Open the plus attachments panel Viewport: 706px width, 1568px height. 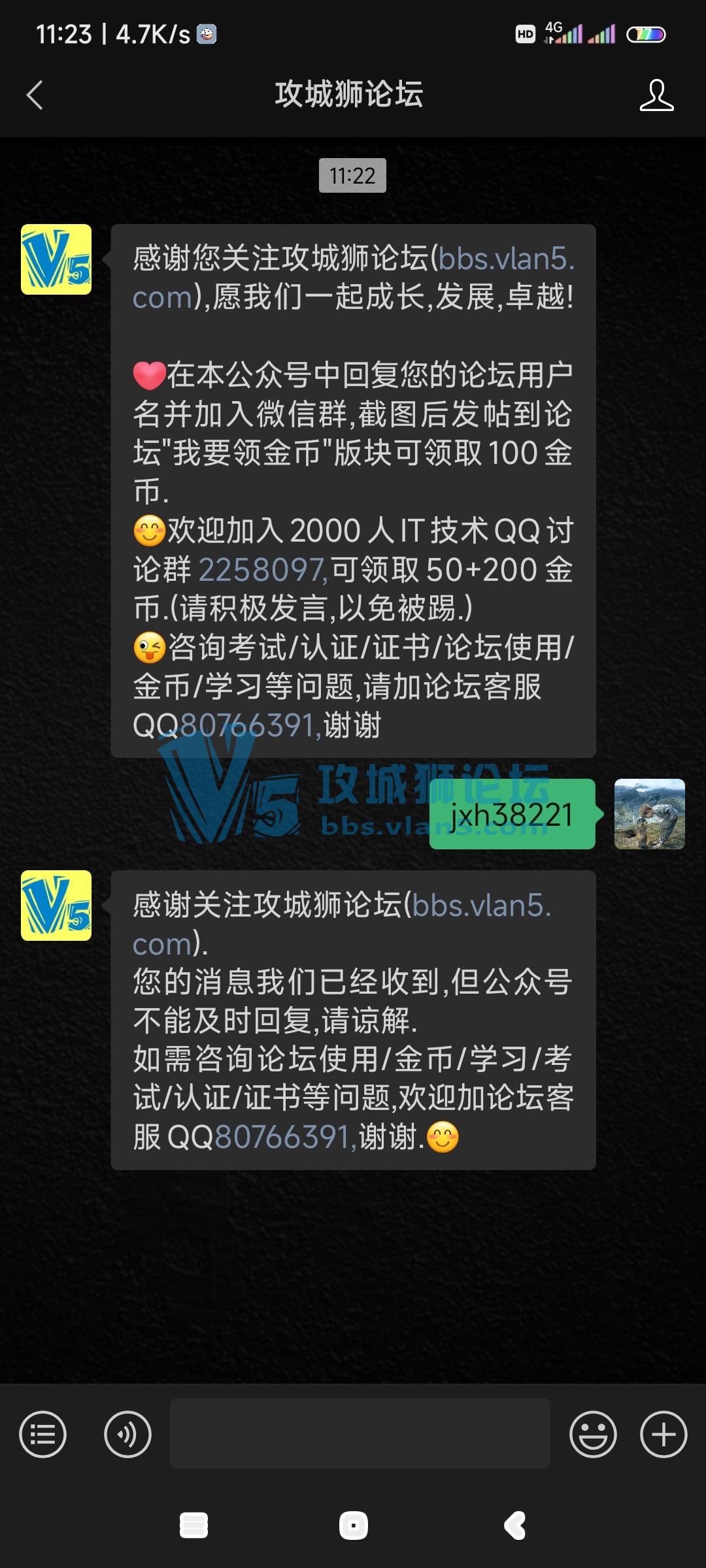pos(663,1434)
